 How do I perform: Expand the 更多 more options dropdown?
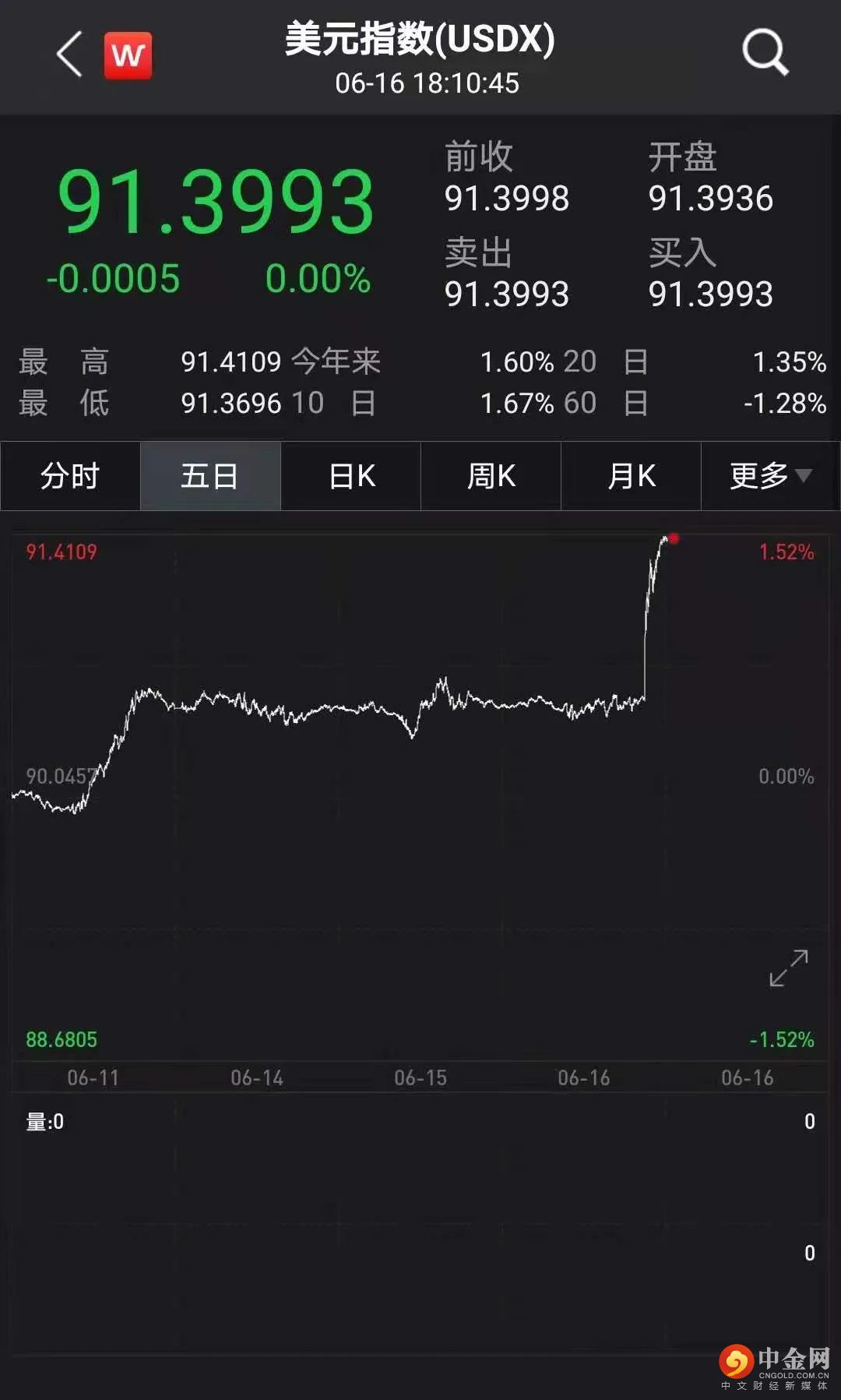[770, 476]
